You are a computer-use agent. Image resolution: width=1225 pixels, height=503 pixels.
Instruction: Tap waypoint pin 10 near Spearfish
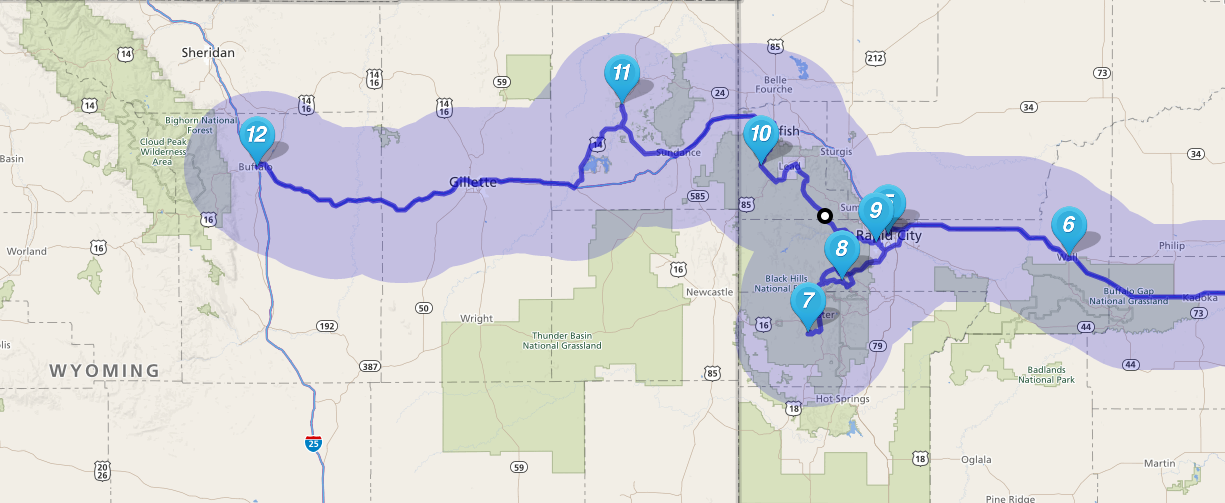760,134
